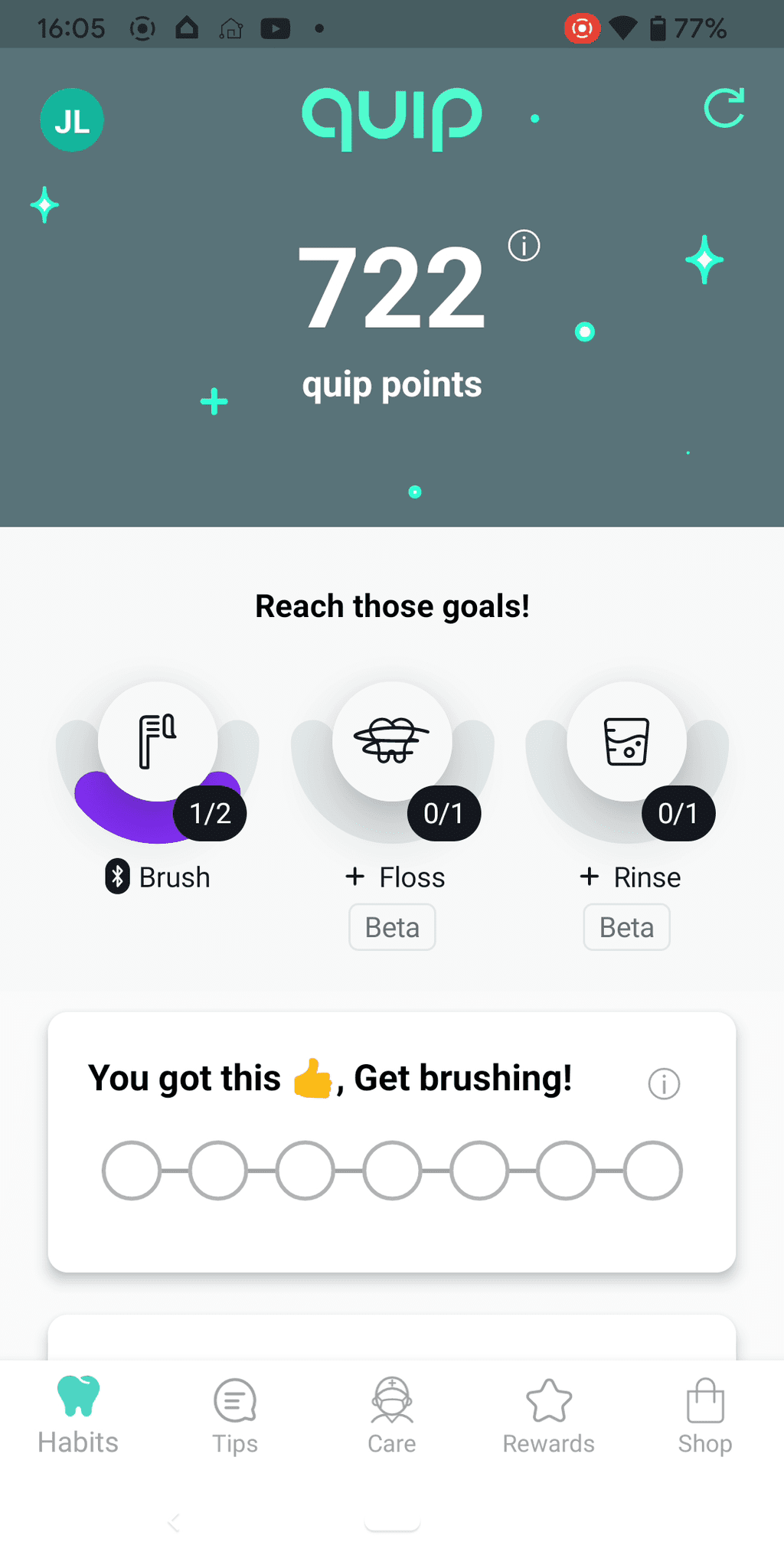
Task: Tap the refresh icon
Action: click(x=724, y=108)
